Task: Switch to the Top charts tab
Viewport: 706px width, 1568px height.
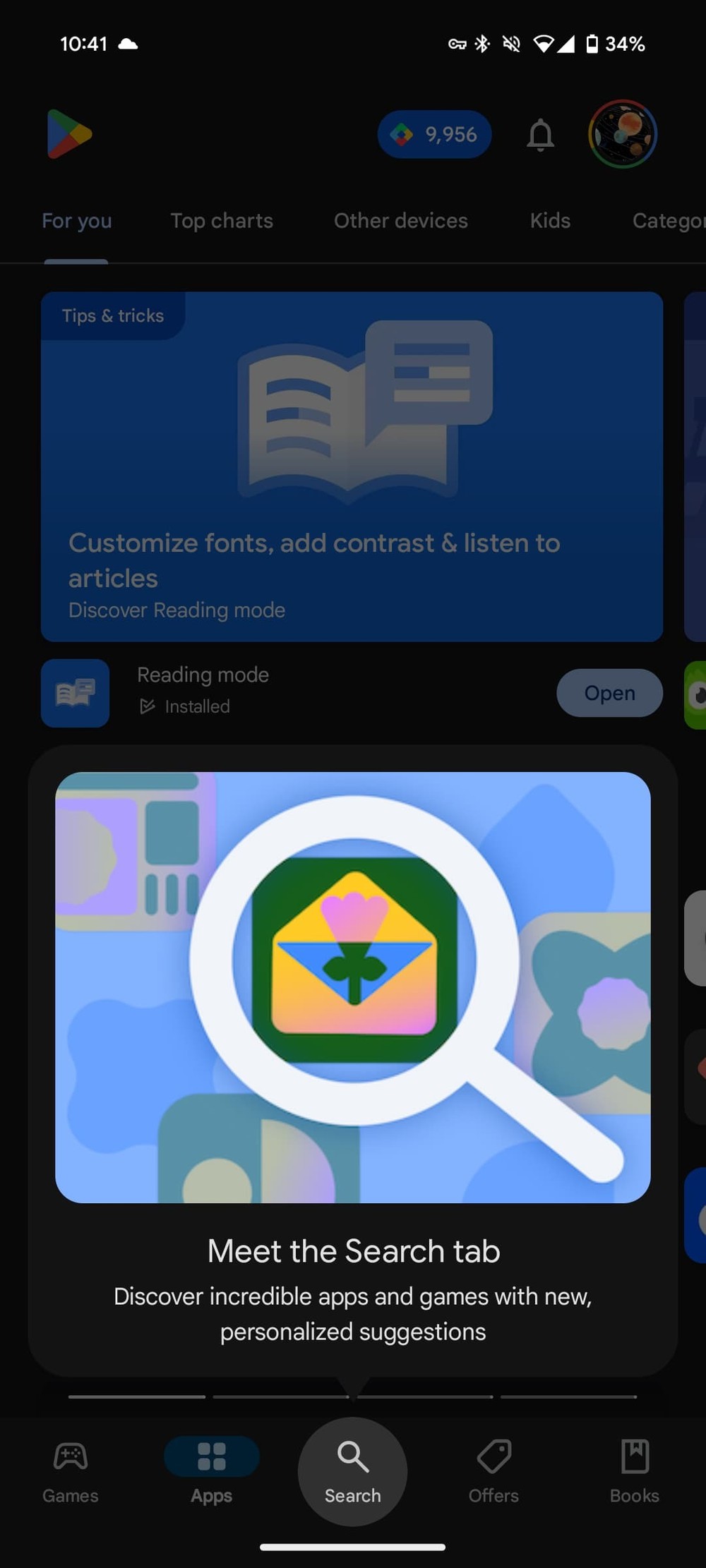Action: point(222,221)
